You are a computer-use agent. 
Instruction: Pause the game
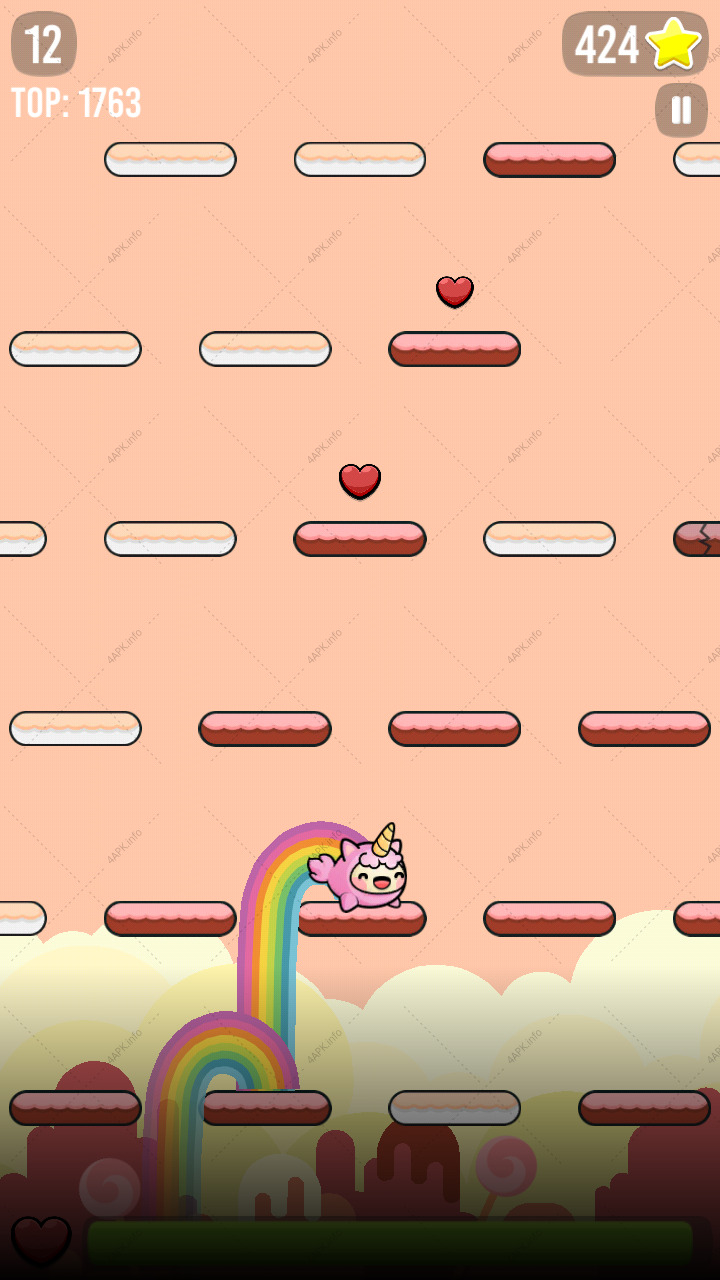point(681,110)
